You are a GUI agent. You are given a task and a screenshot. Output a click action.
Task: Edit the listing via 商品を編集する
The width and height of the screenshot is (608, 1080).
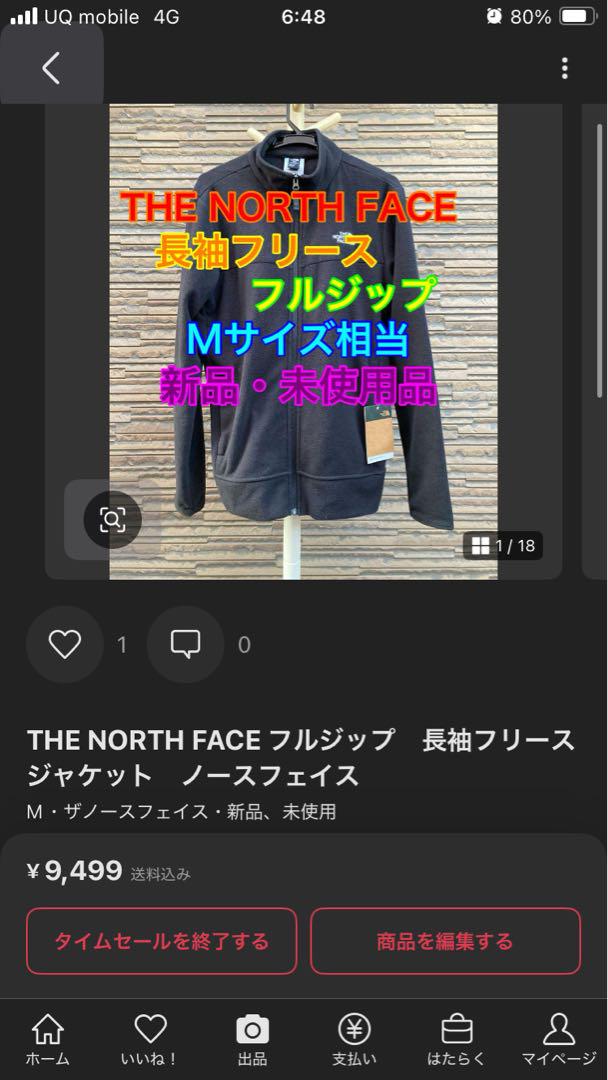point(445,941)
